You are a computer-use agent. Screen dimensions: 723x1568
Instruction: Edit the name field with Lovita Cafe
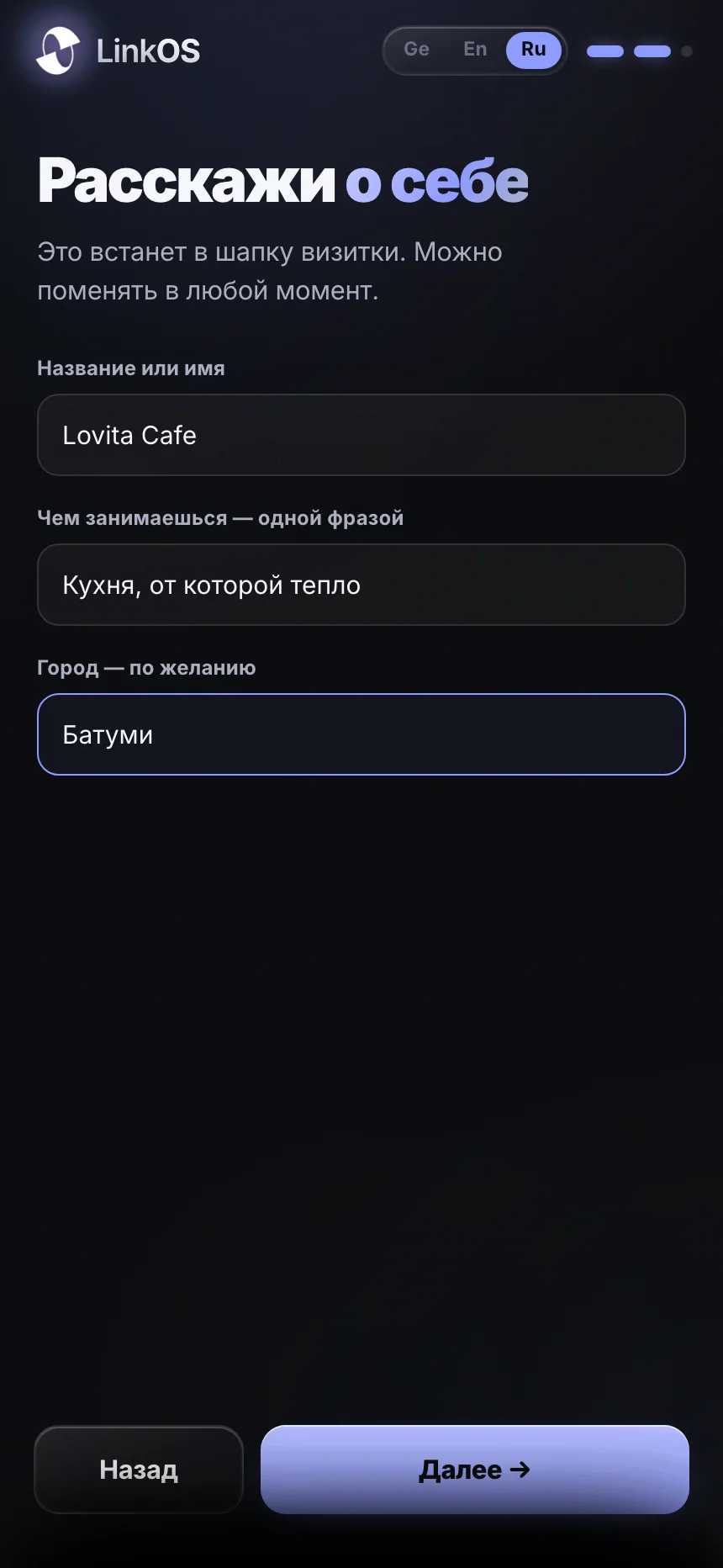point(361,435)
